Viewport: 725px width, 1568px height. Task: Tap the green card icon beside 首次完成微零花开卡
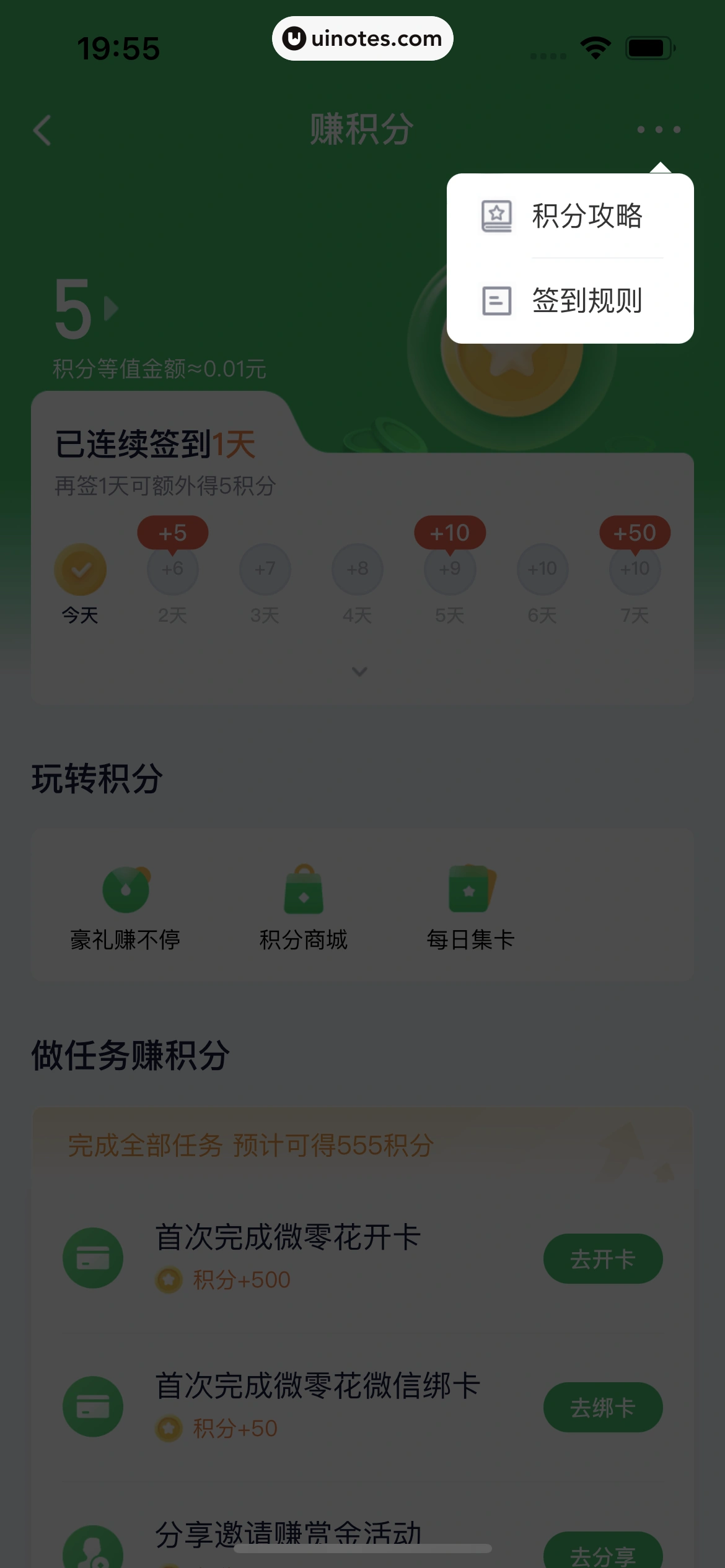[92, 1258]
